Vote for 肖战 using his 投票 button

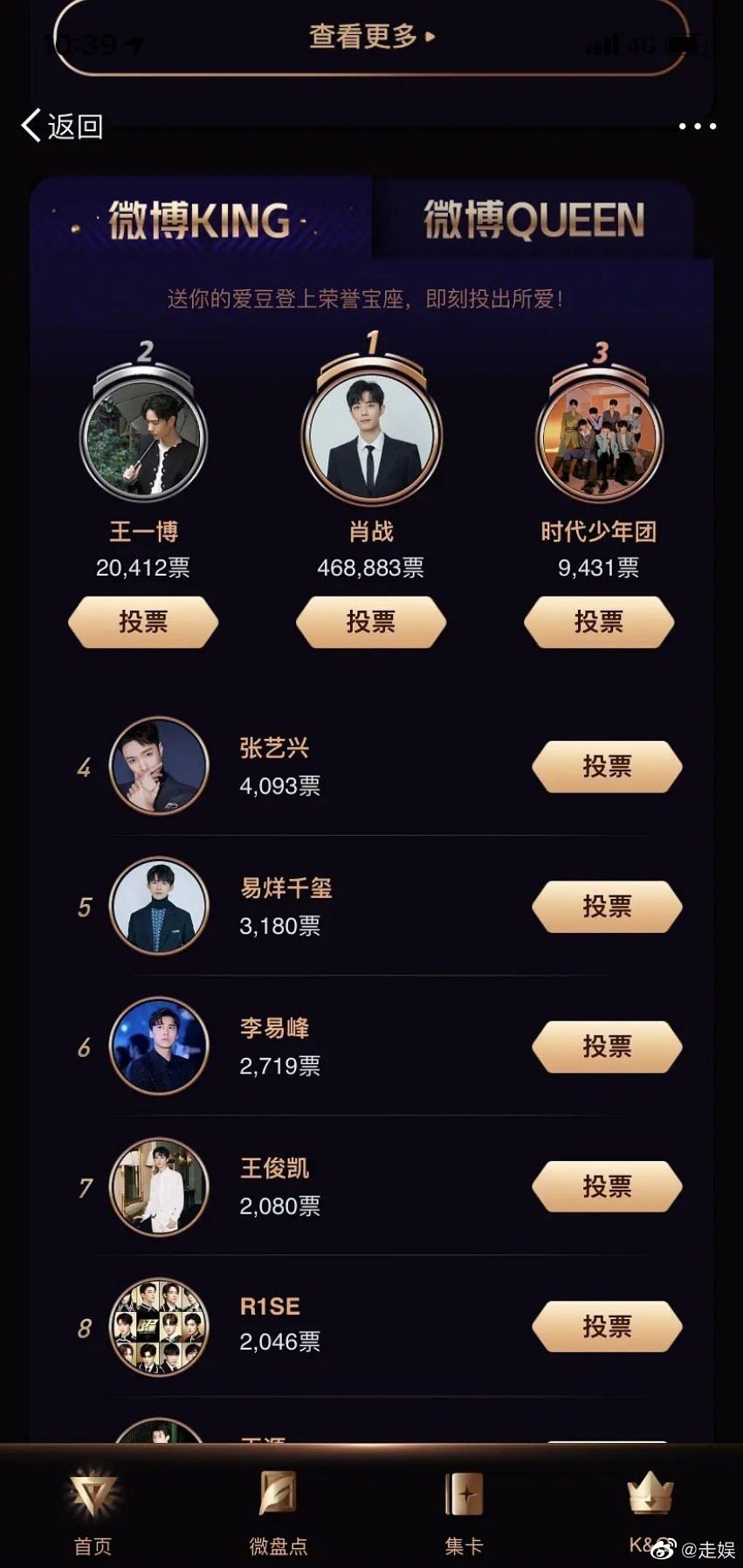(x=371, y=623)
